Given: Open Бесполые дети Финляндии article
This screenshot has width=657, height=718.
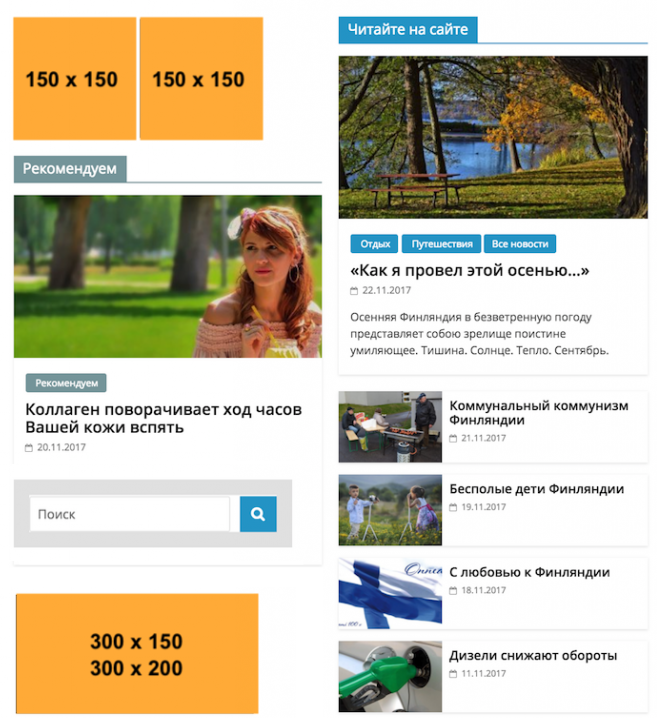Looking at the screenshot, I should pos(536,489).
